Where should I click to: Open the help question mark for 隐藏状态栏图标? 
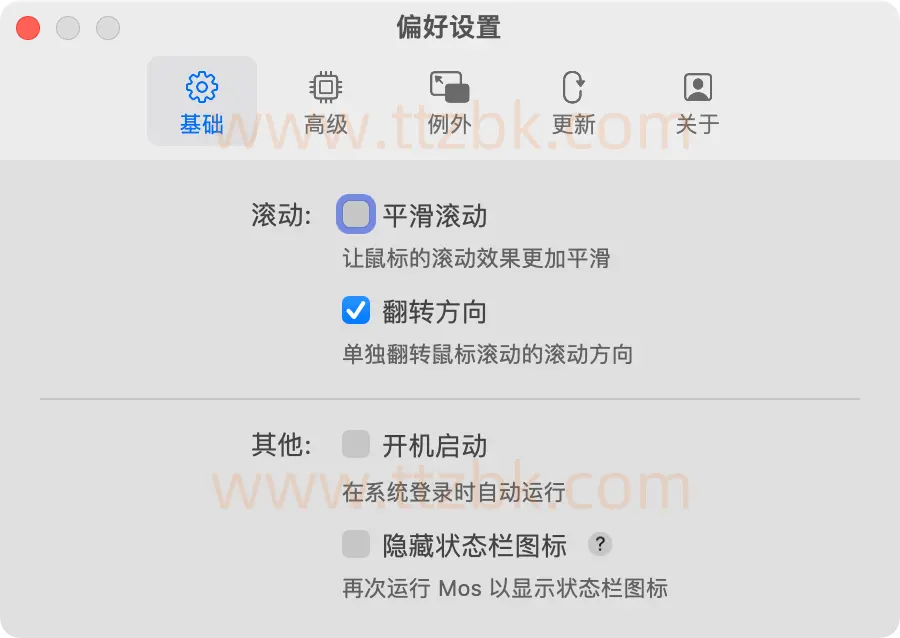click(x=599, y=545)
